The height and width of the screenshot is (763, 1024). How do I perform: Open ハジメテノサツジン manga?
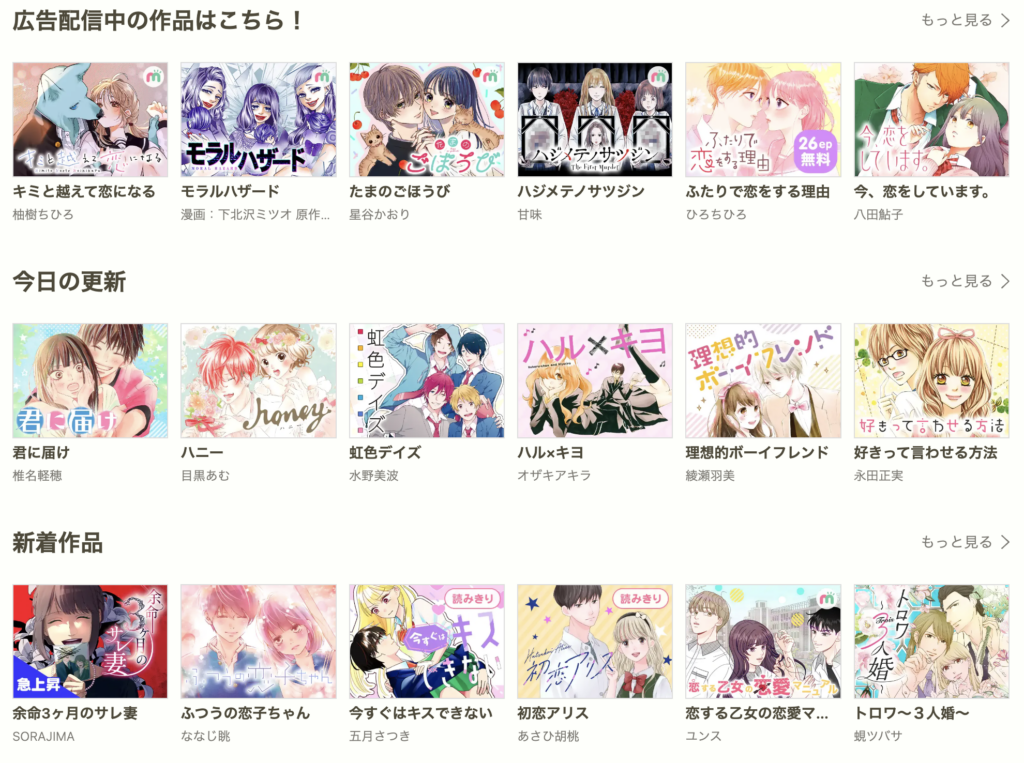[595, 120]
